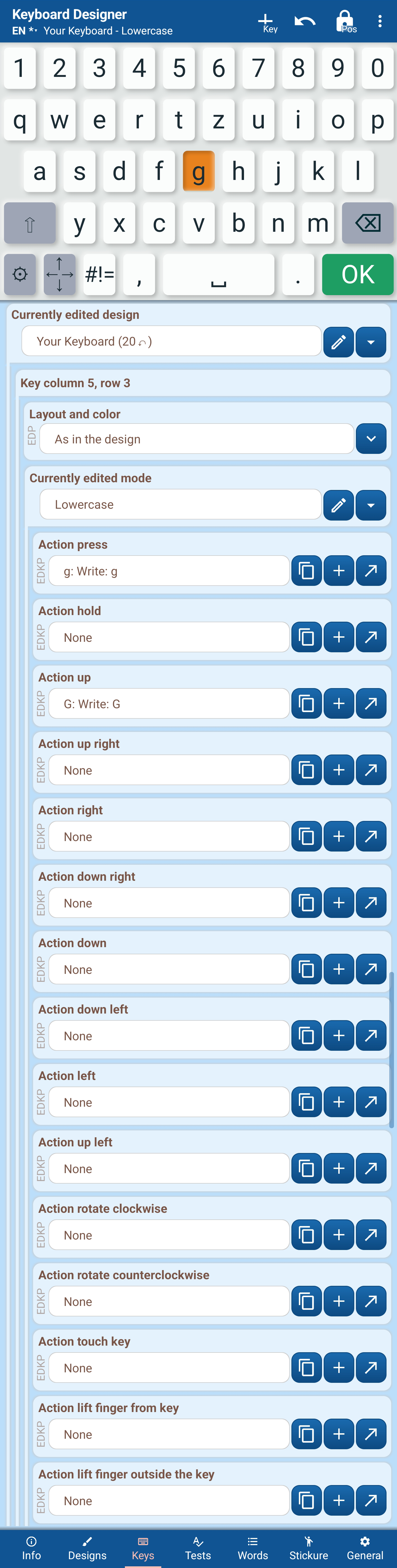Open the Info tab
The width and height of the screenshot is (397, 1568).
32,1548
